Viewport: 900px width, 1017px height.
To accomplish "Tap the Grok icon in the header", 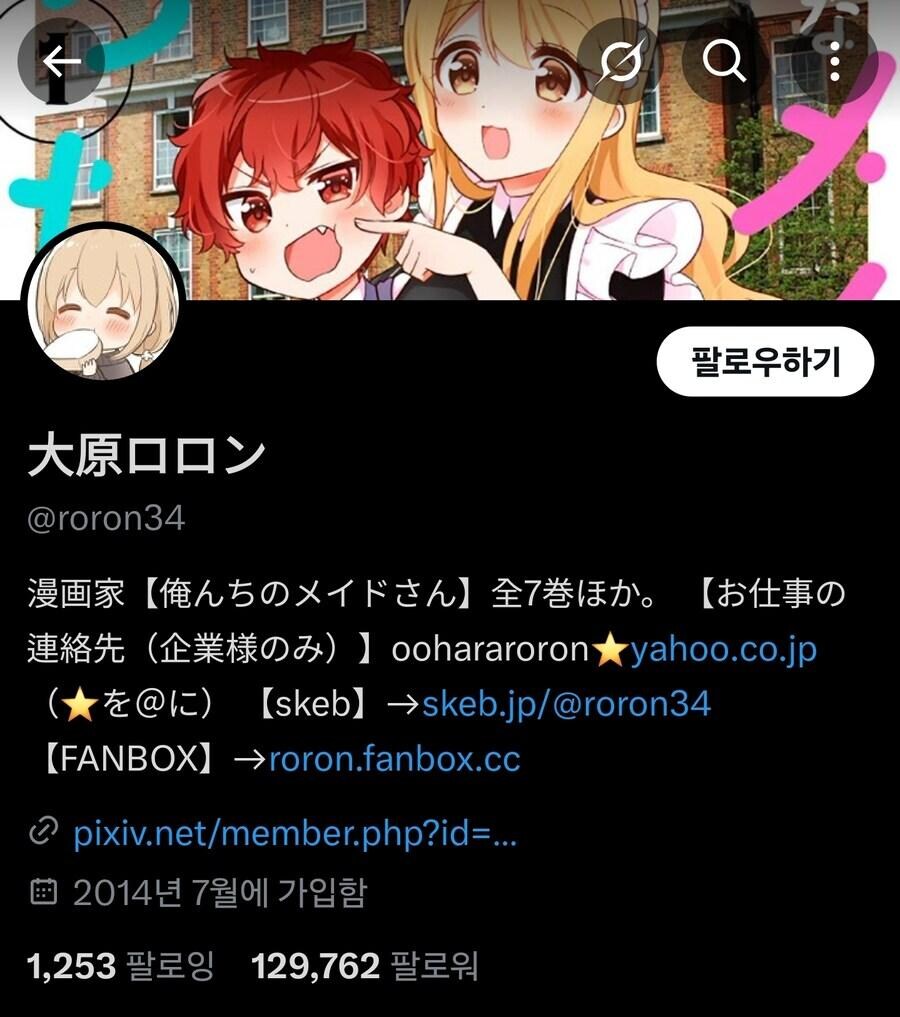I will pos(620,62).
